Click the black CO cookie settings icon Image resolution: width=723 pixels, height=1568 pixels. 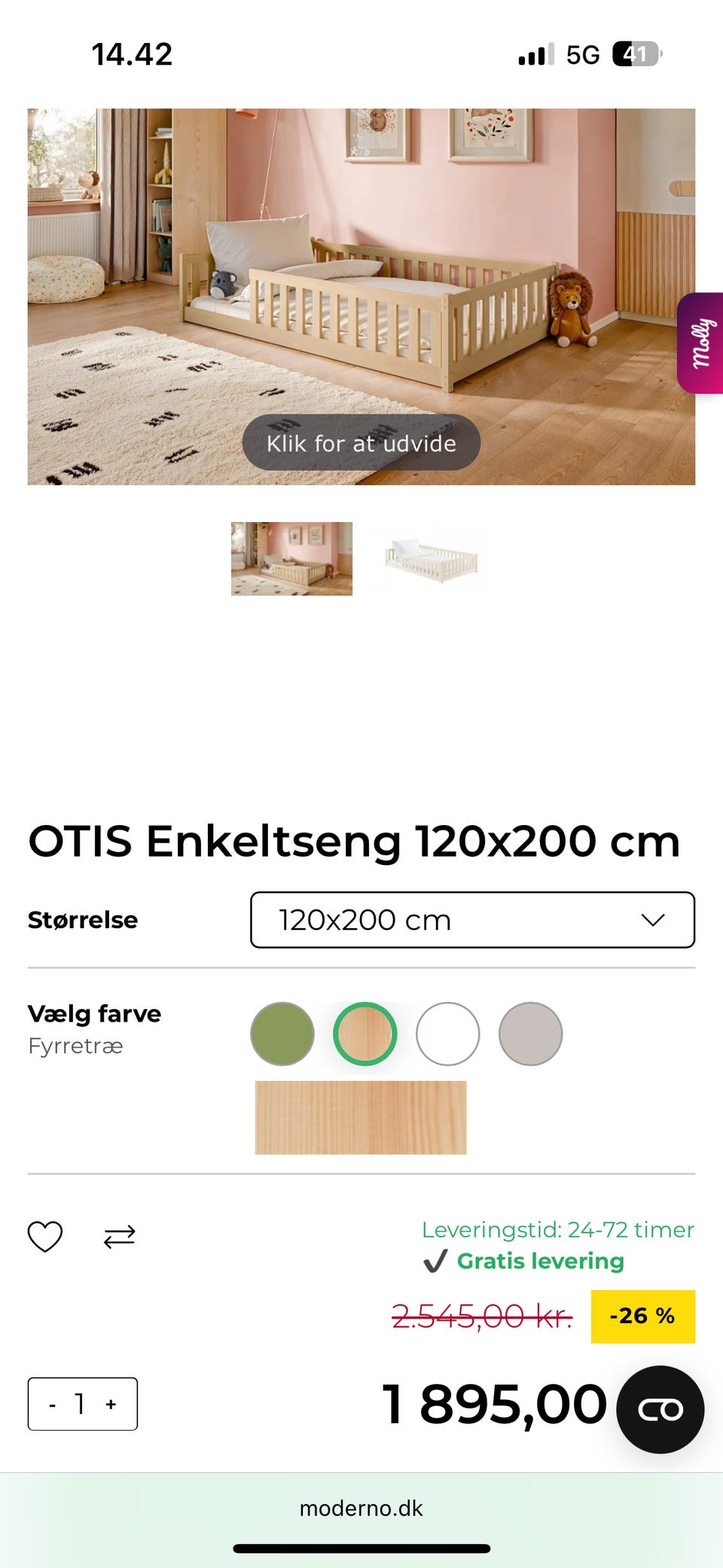click(x=660, y=1410)
